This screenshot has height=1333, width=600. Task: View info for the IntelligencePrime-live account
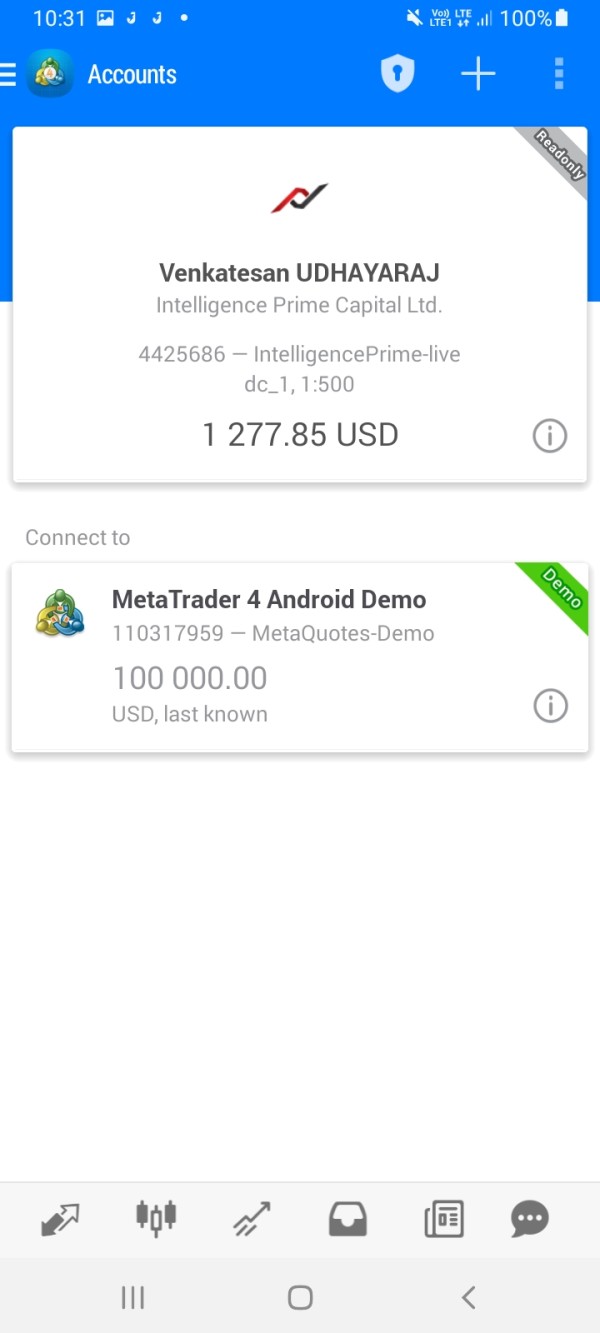(x=549, y=436)
